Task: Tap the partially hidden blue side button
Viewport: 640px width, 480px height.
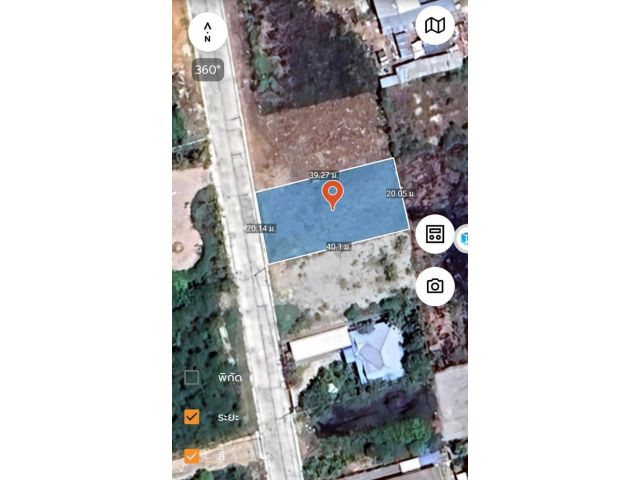Action: pos(463,239)
